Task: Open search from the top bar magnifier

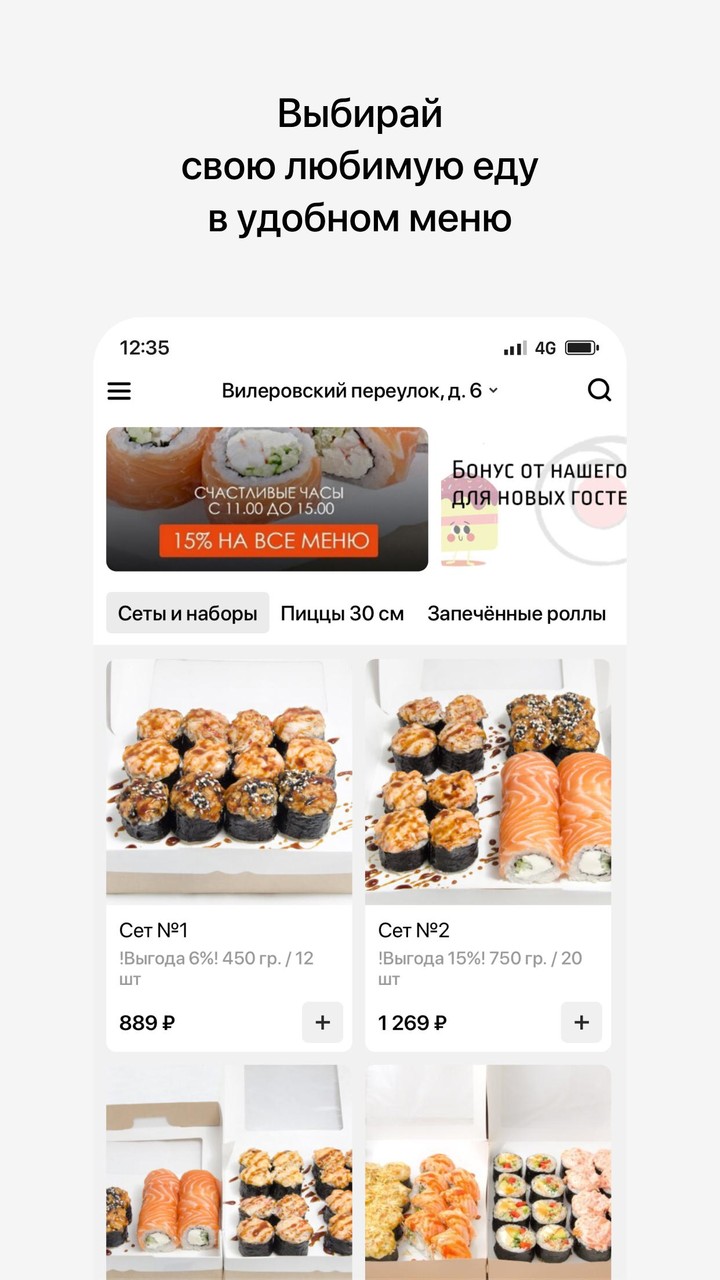Action: pos(599,391)
